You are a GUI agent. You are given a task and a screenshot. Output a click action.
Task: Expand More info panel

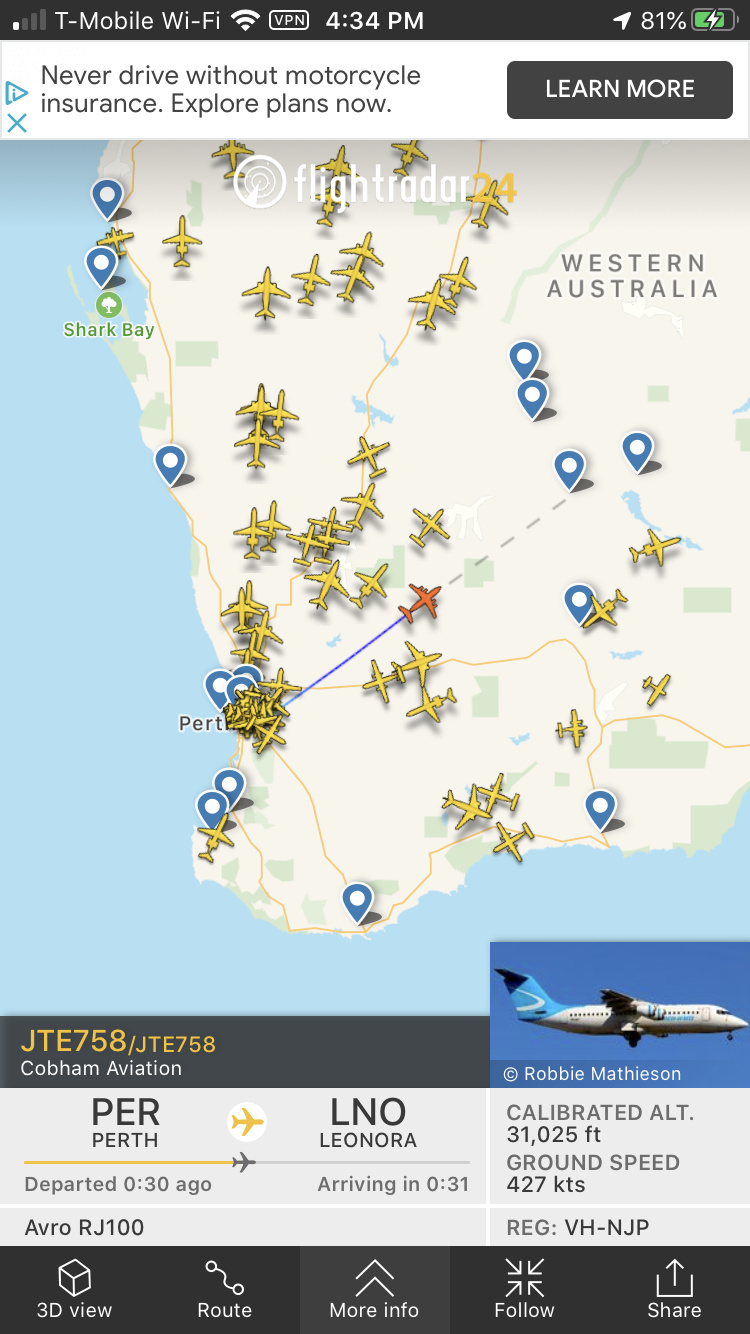tap(375, 1290)
